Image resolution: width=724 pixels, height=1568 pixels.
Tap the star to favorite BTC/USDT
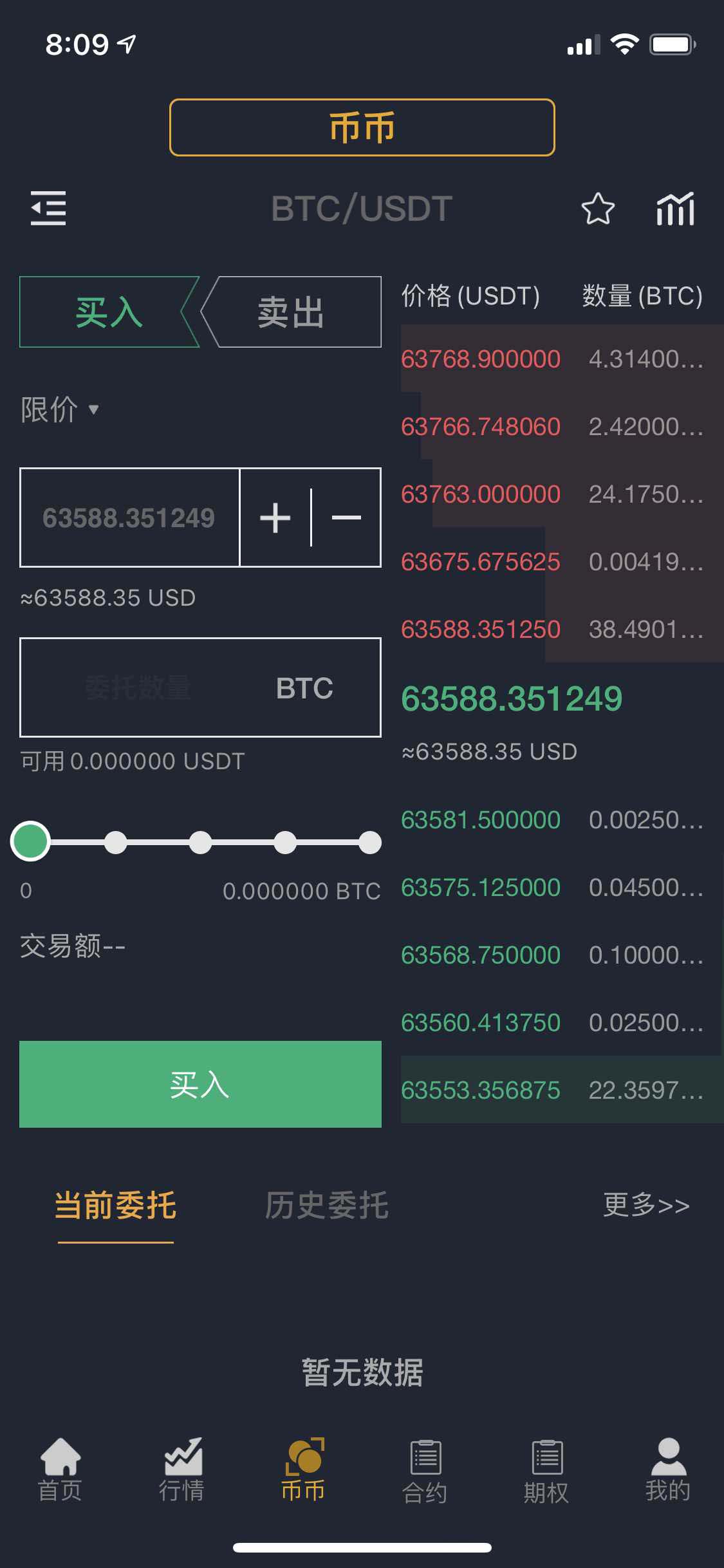click(597, 209)
